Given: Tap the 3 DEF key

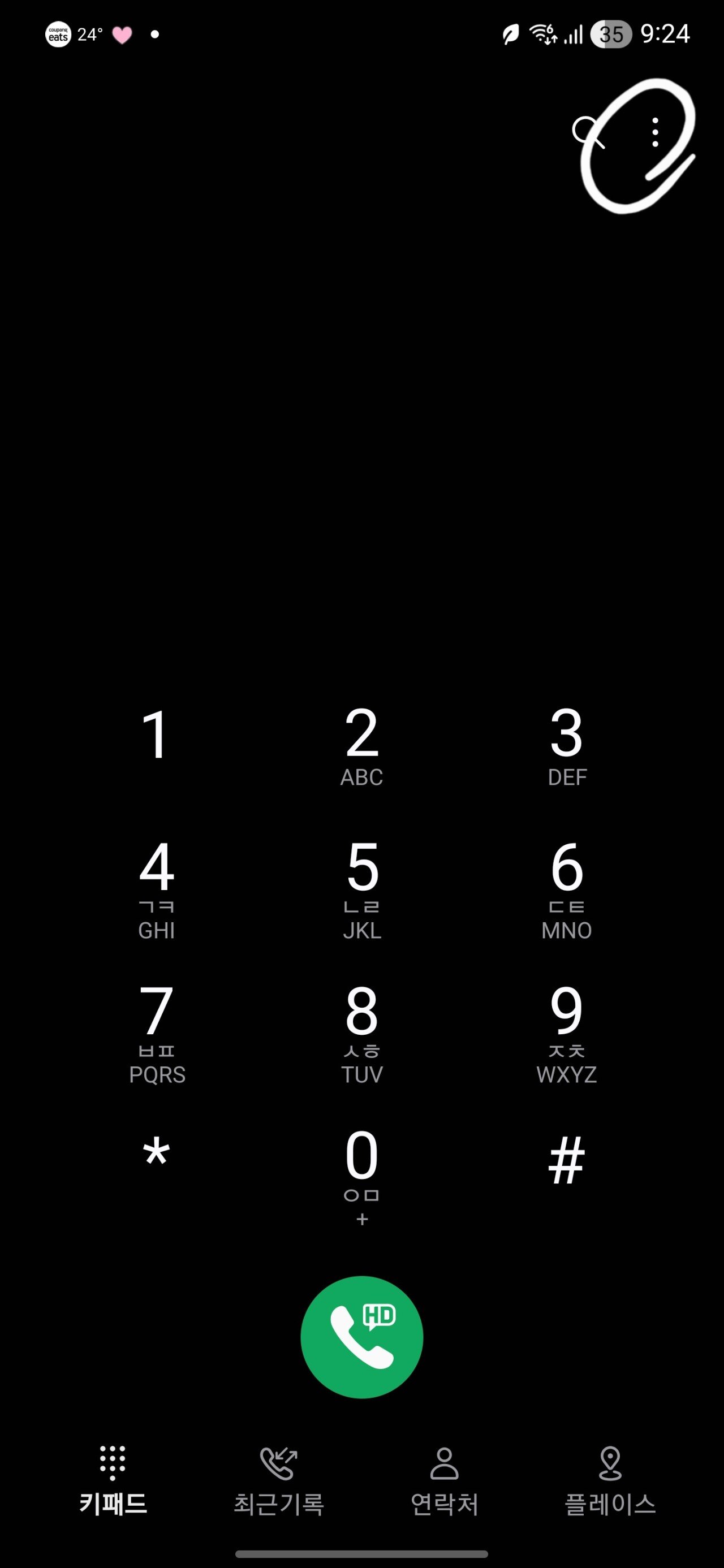Looking at the screenshot, I should point(567,746).
